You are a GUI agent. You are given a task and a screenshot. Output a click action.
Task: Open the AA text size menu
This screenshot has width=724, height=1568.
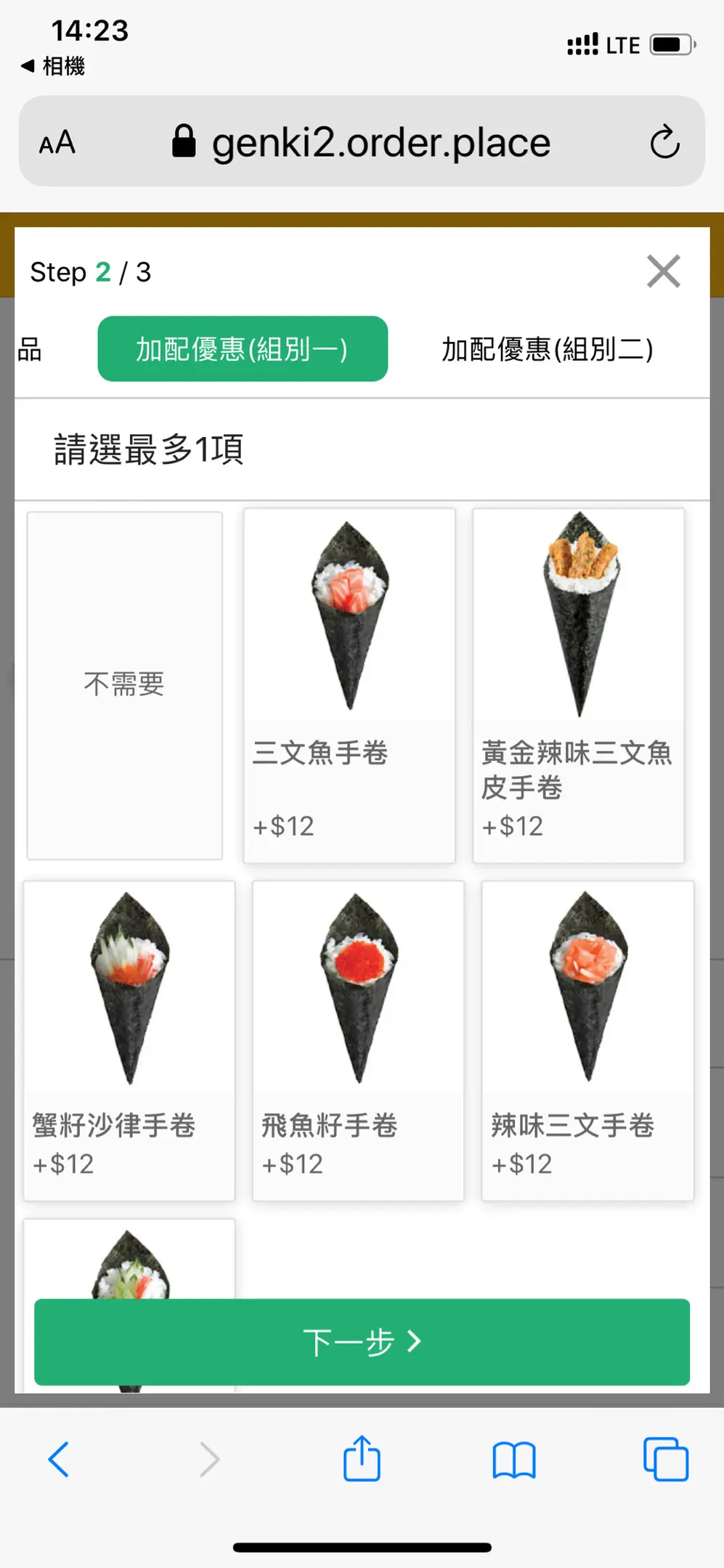57,142
